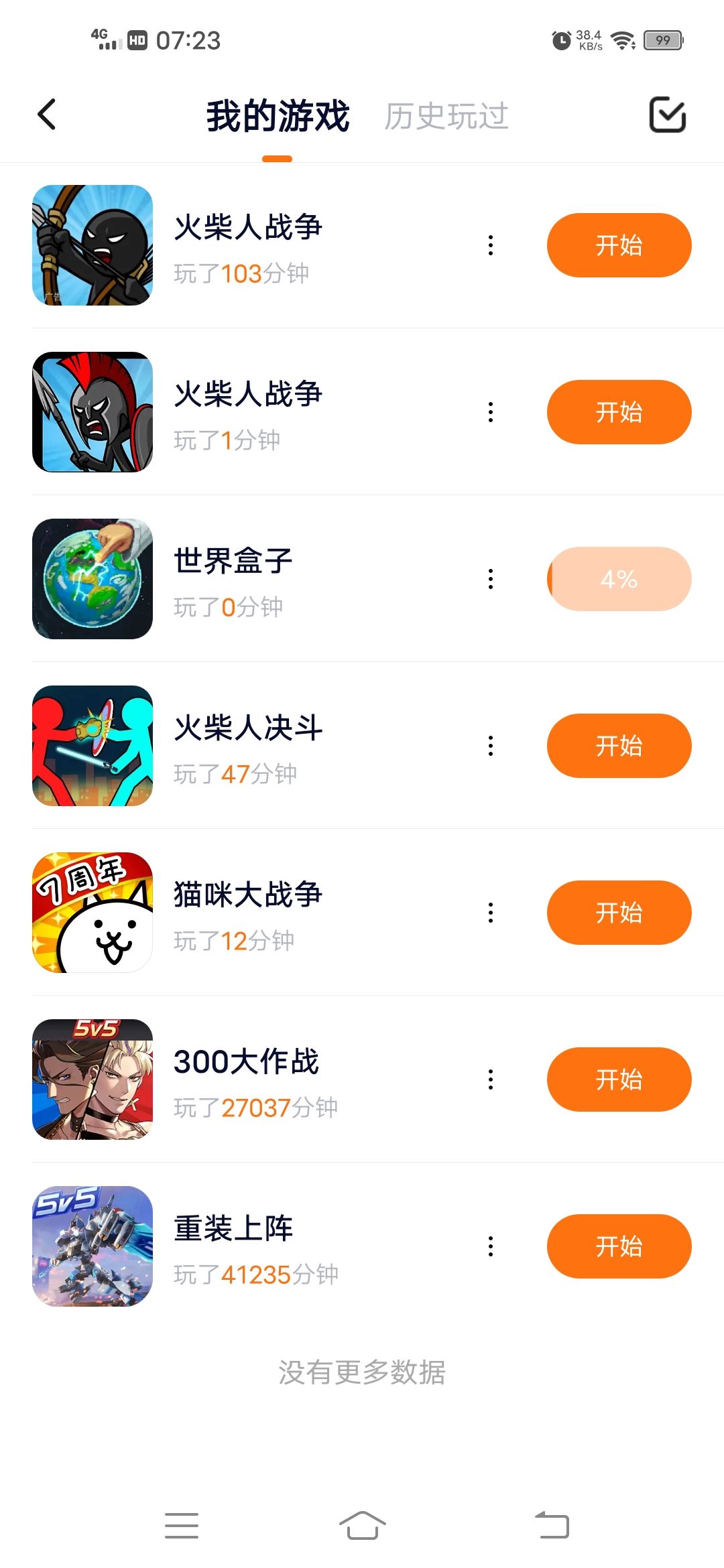Start 火柴人战争 played 1分钟
The image size is (724, 1568).
(x=619, y=412)
